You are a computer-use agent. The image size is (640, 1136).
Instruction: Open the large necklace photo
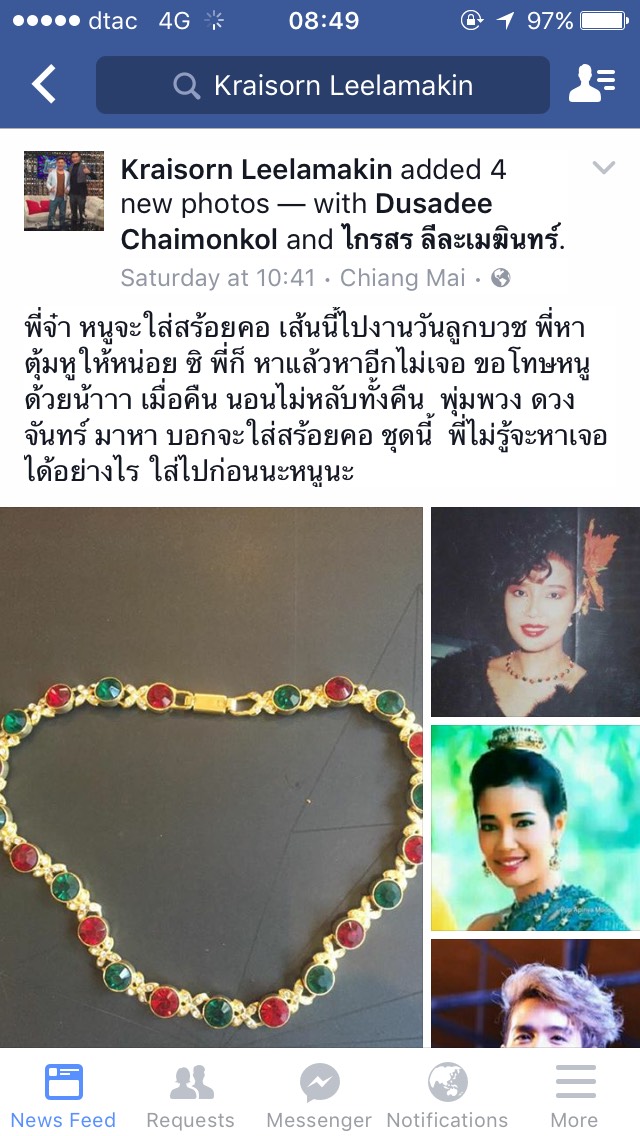pyautogui.click(x=211, y=776)
